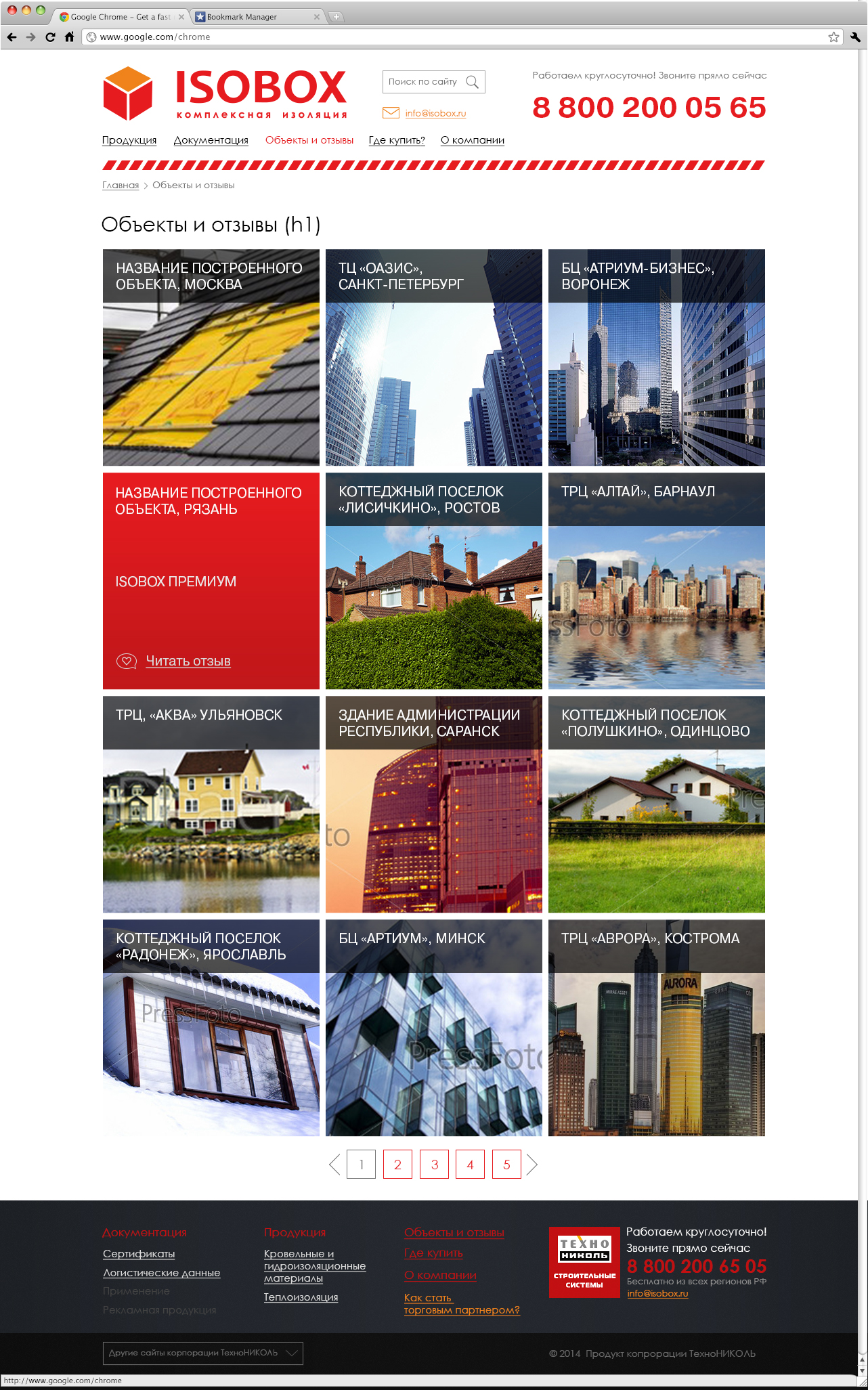Open the info@isobox.ru email link in header

tap(435, 113)
